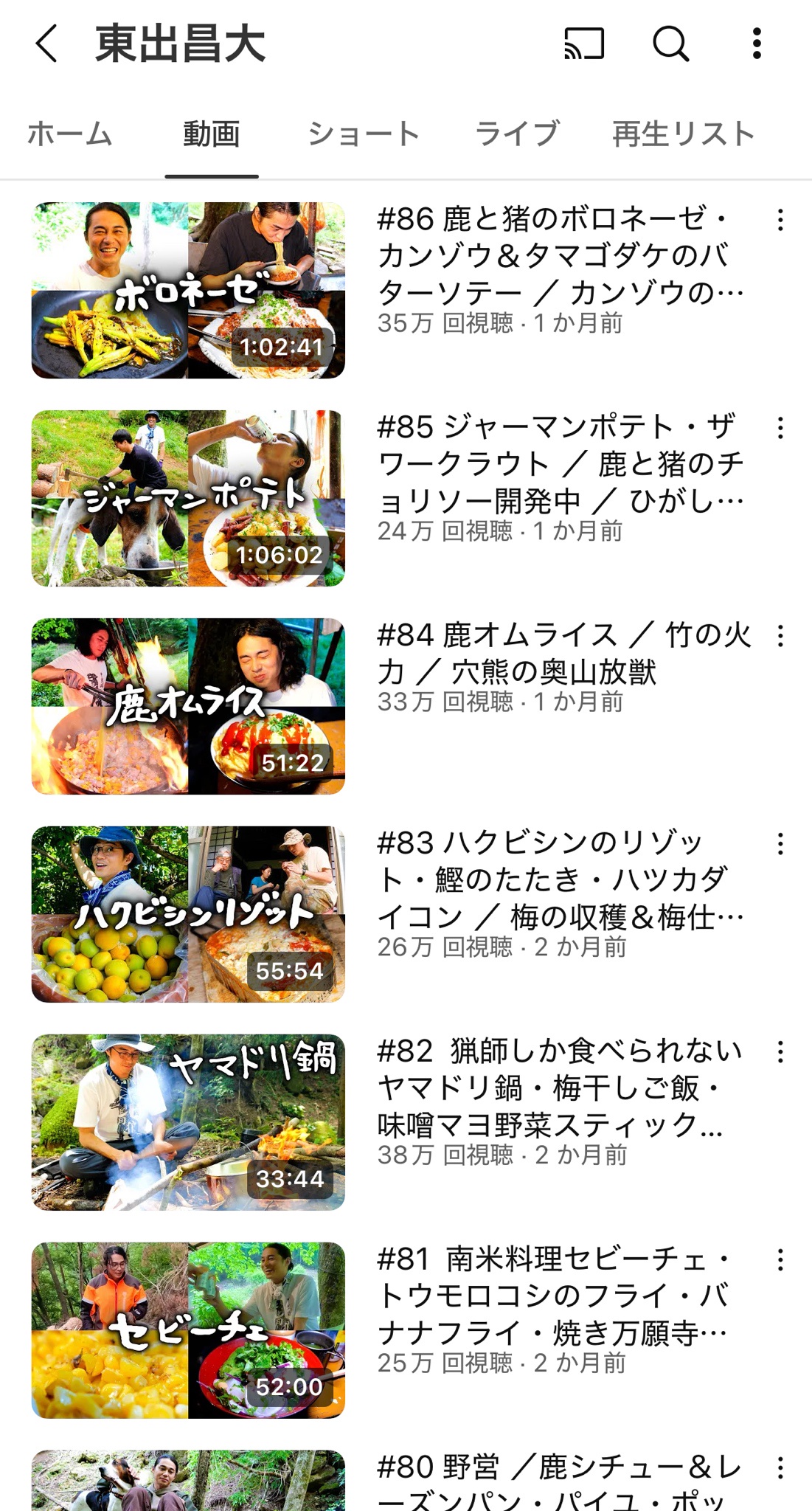Viewport: 812px width, 1511px height.
Task: Select the 動画 tab
Action: coord(212,134)
